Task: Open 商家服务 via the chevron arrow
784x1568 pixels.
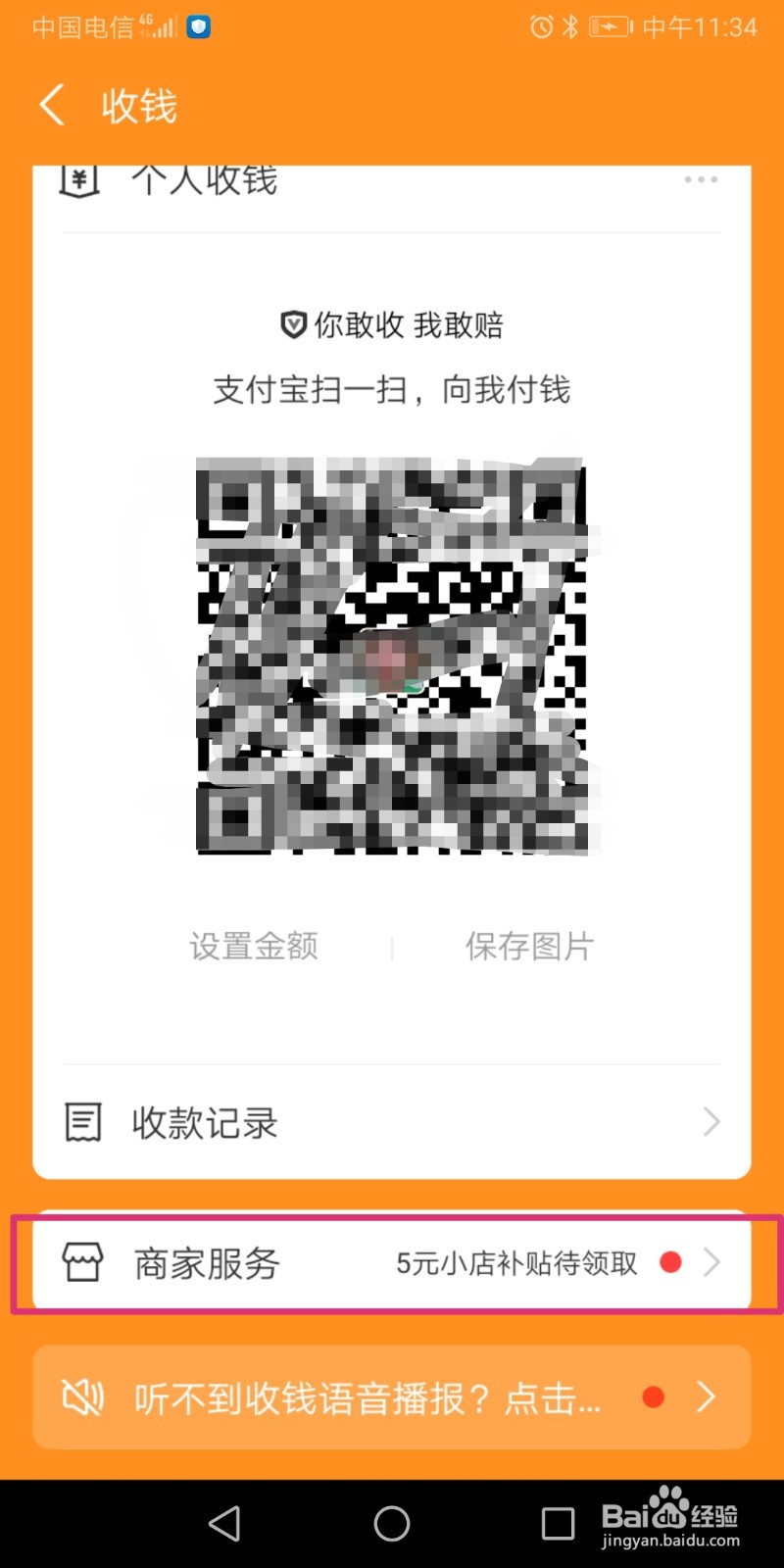Action: coord(713,1263)
